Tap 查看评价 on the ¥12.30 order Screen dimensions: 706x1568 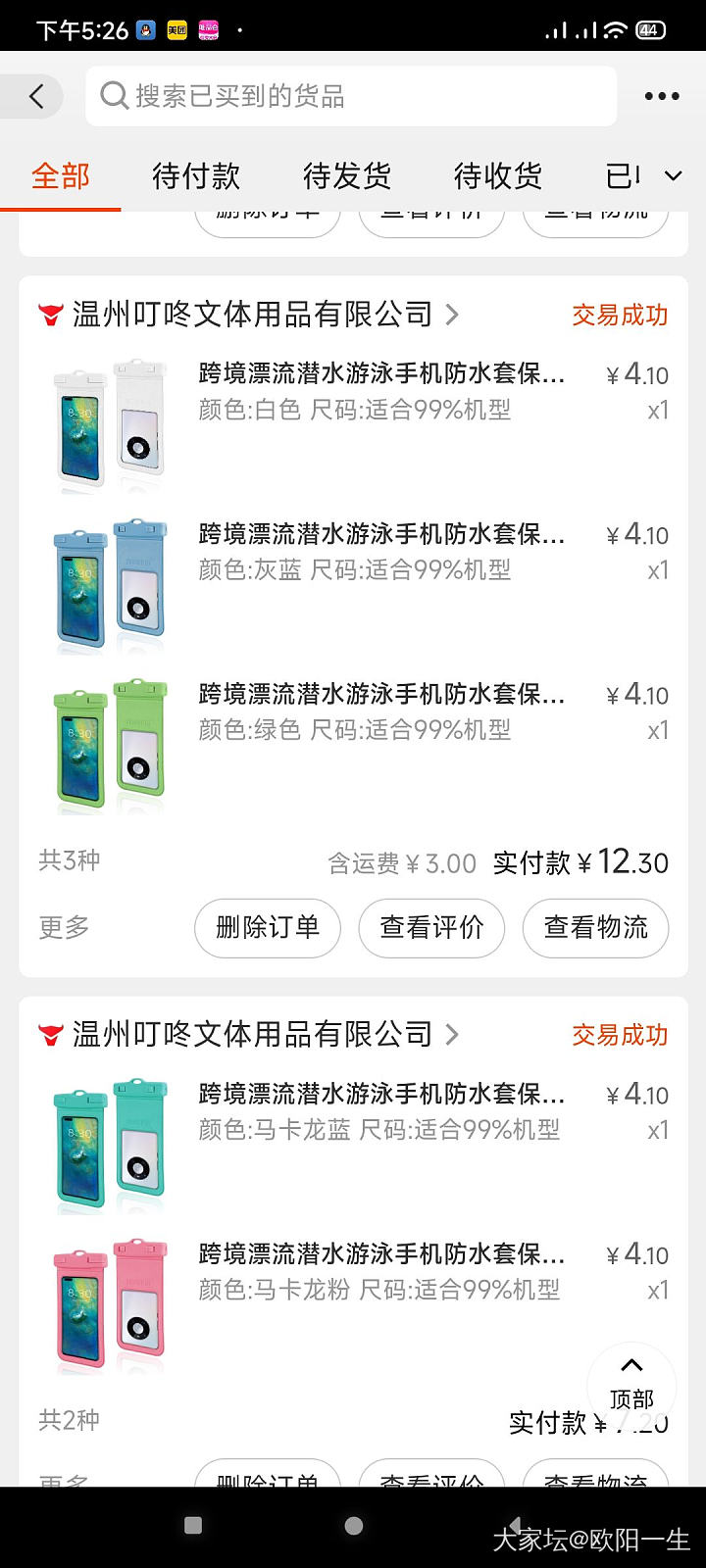pos(431,927)
